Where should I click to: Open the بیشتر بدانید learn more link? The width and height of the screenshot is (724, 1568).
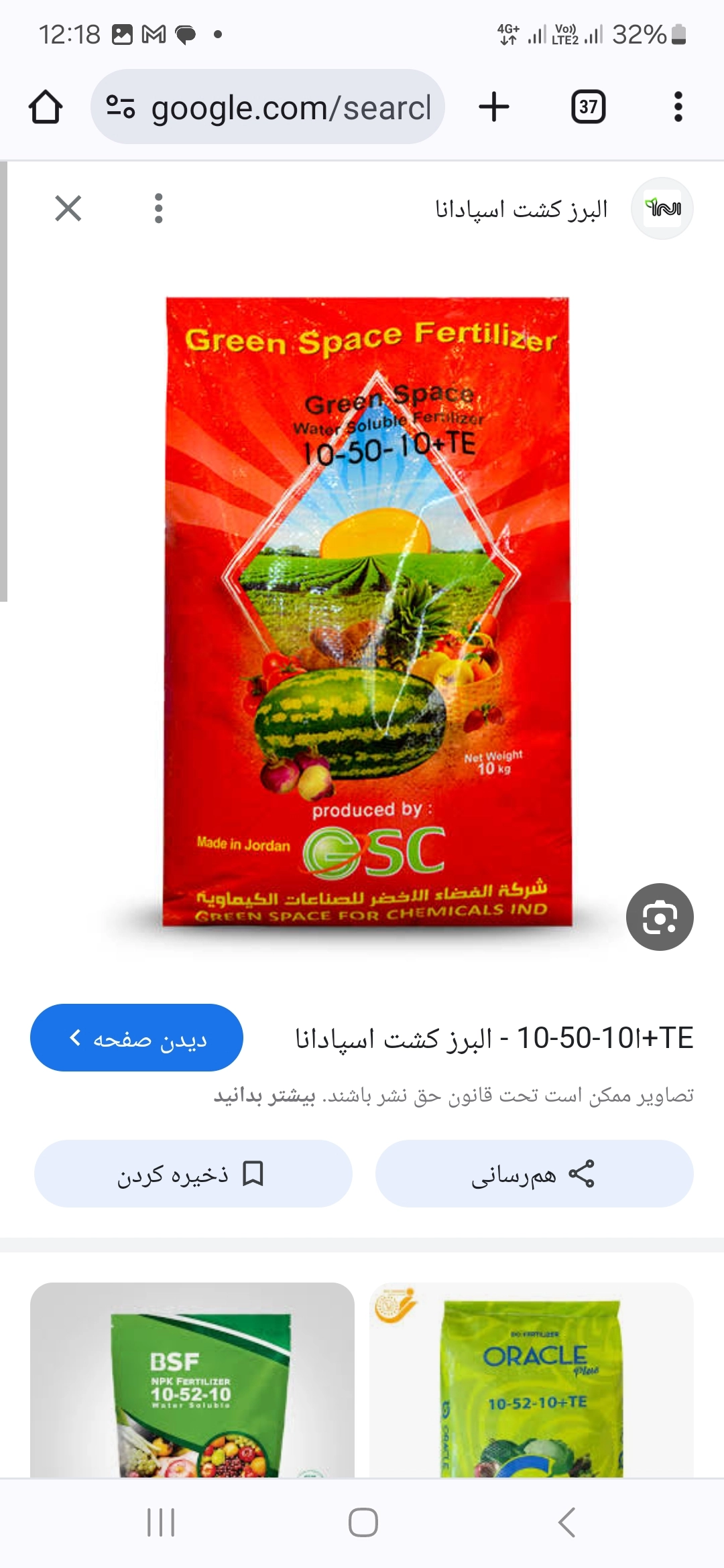264,1096
